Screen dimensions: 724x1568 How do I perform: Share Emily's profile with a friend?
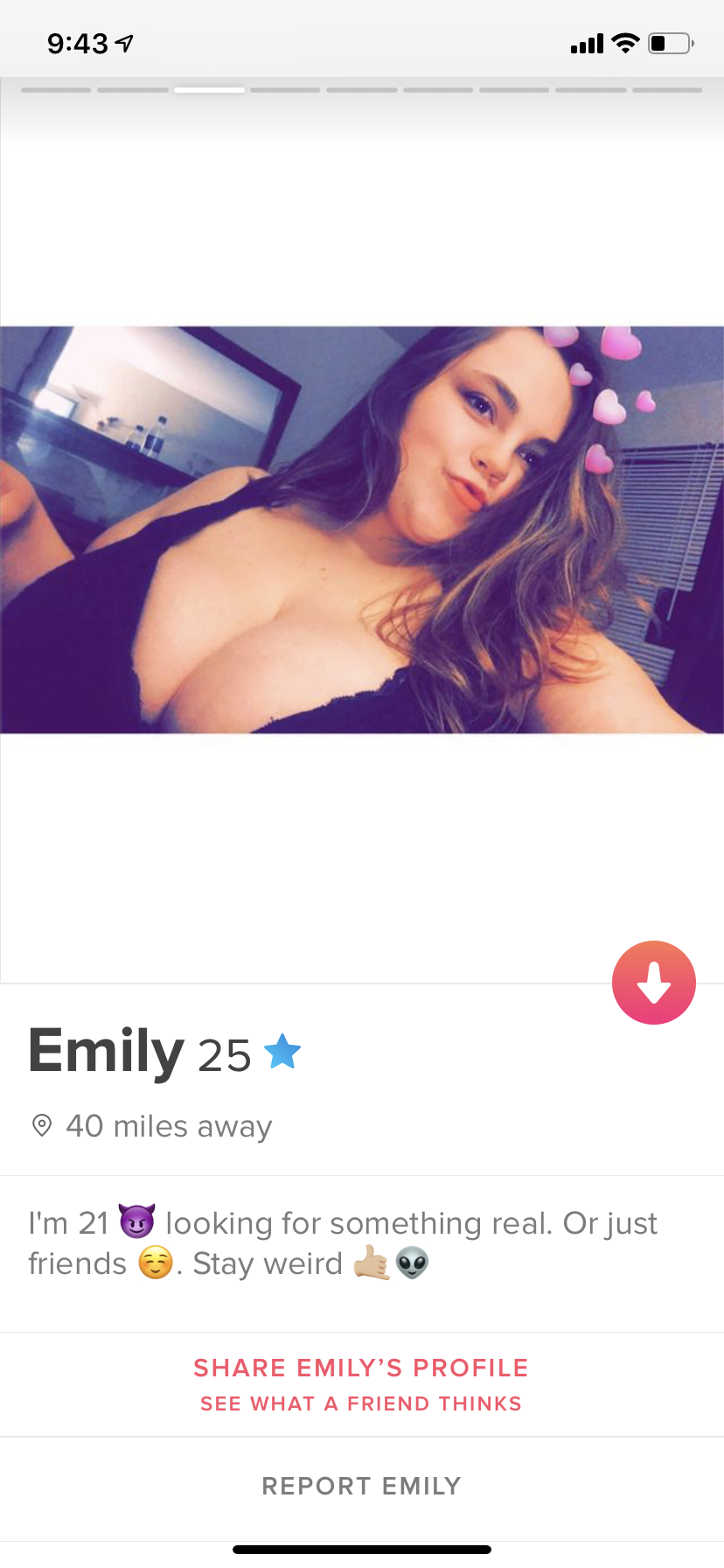click(361, 1384)
